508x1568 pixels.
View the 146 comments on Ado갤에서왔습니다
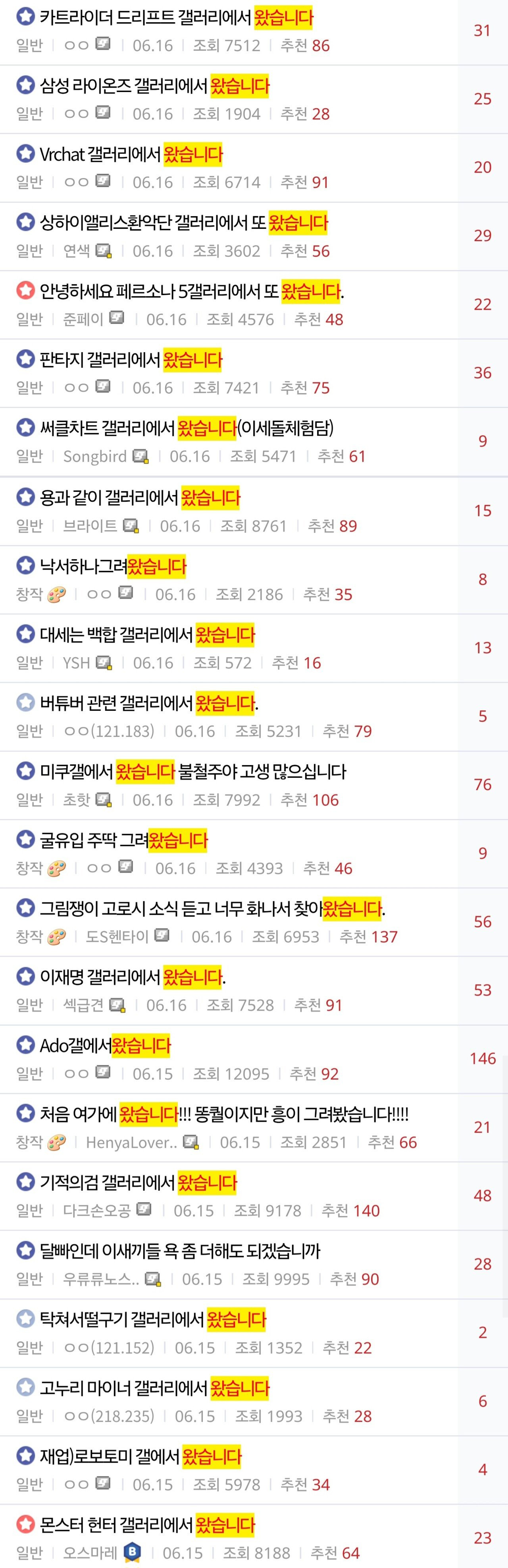tap(483, 1059)
